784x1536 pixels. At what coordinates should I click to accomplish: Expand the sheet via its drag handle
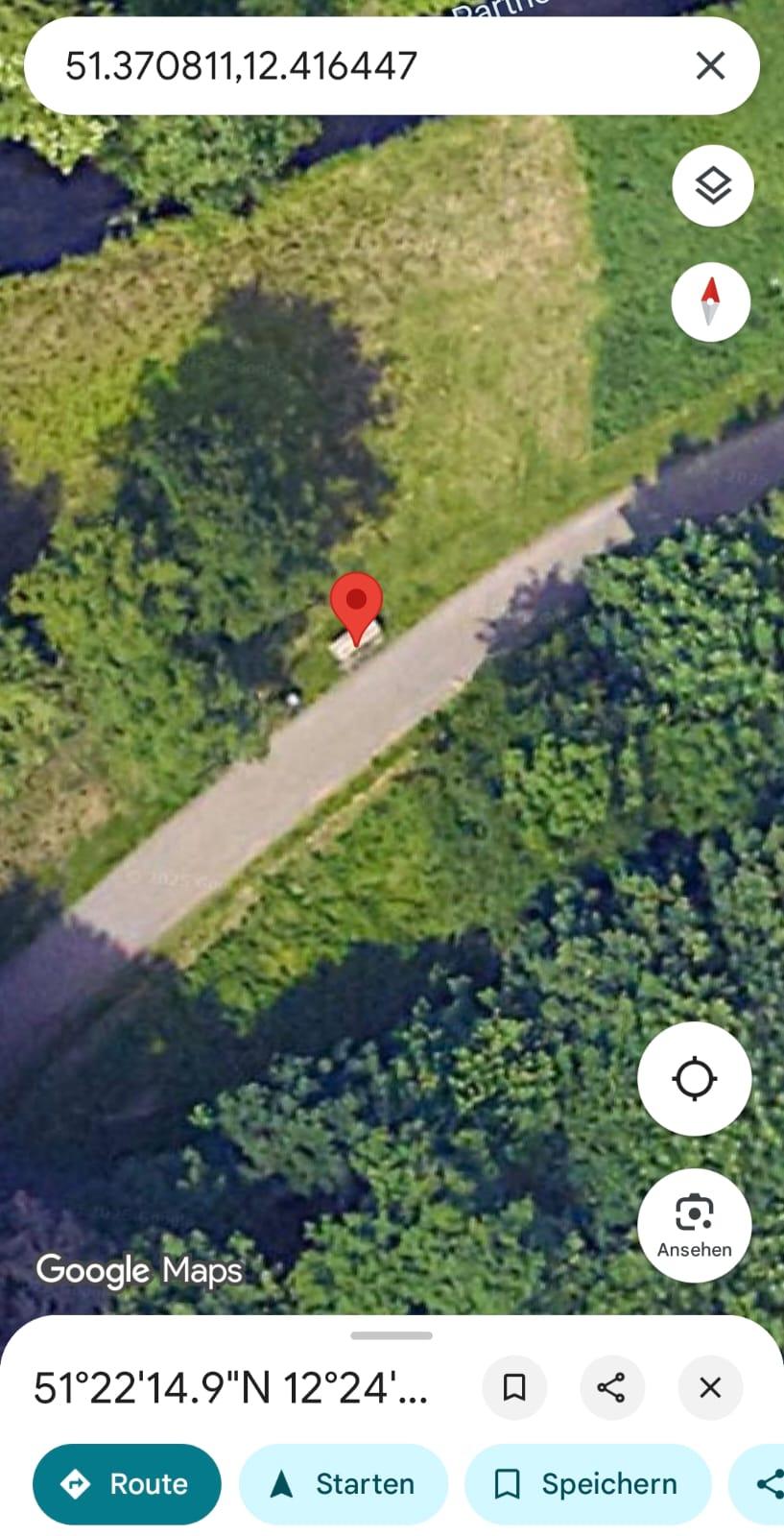392,1335
